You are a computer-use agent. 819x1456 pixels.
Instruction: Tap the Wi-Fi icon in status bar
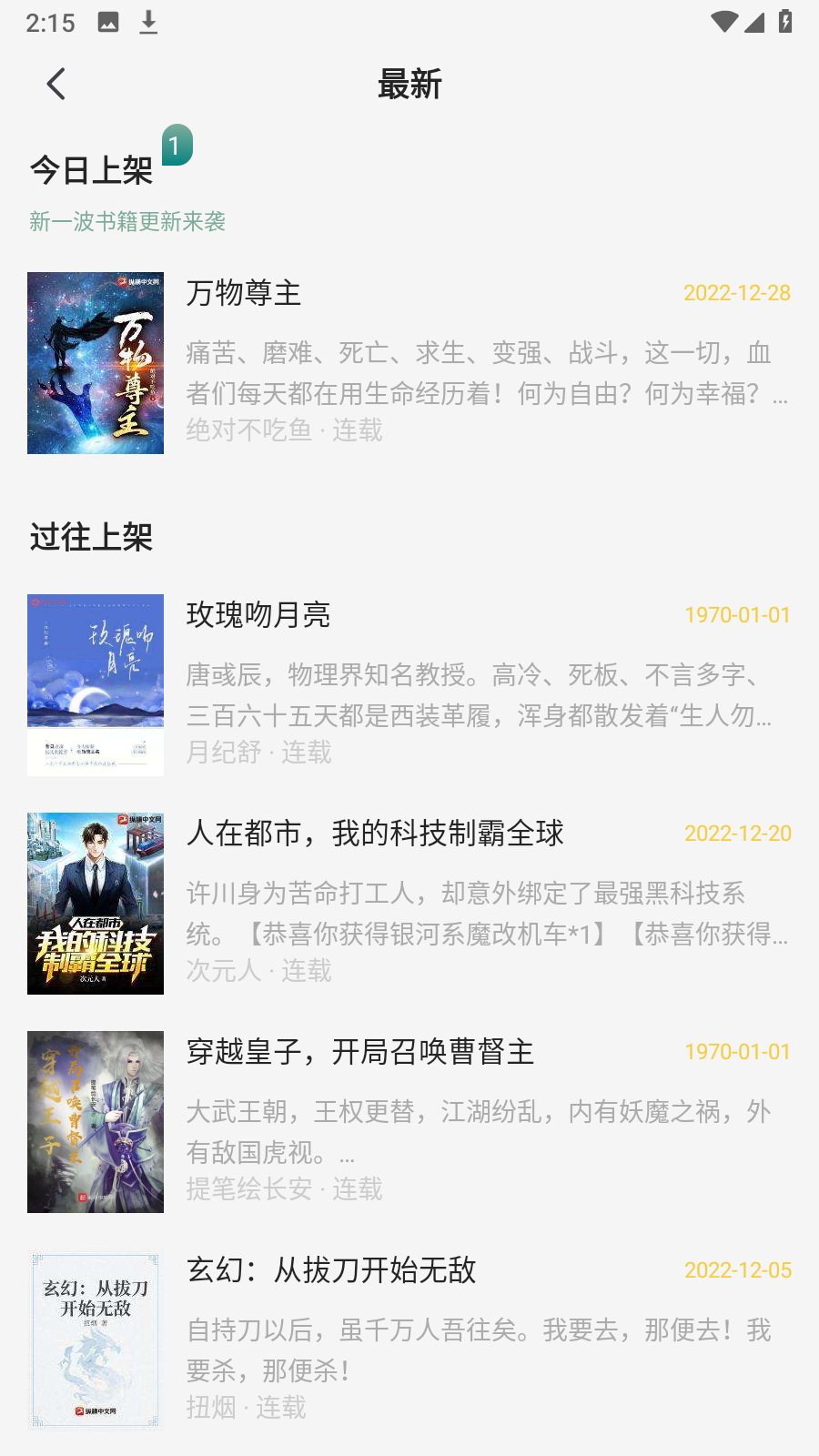[723, 23]
